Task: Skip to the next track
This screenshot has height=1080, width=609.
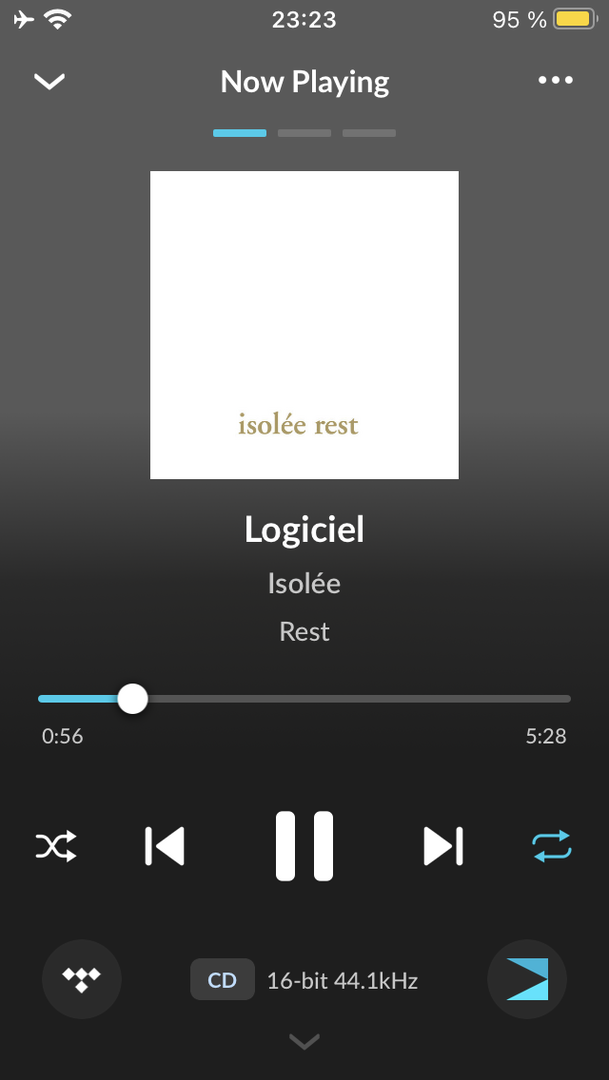Action: point(443,846)
